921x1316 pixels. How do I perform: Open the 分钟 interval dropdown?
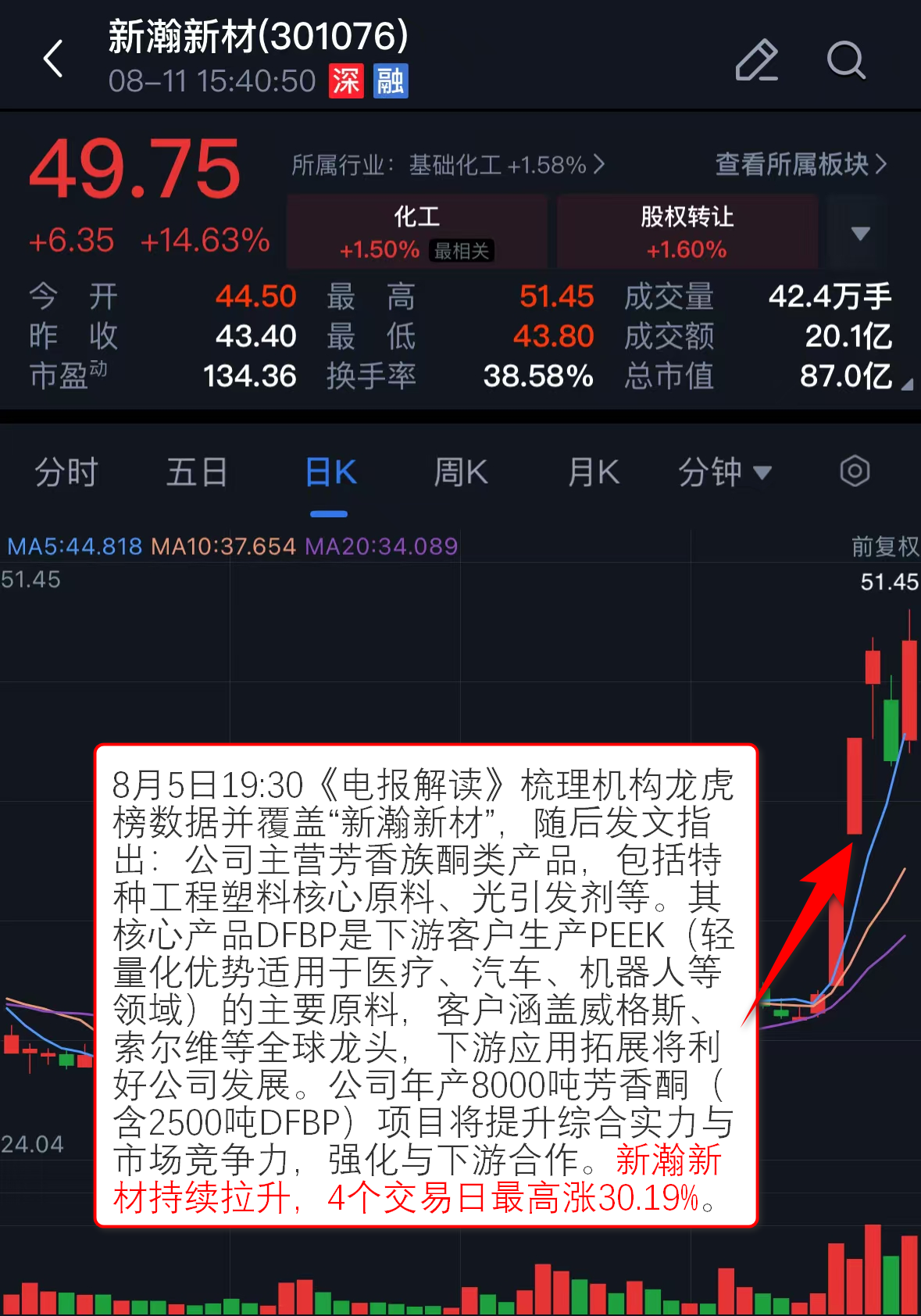point(724,473)
